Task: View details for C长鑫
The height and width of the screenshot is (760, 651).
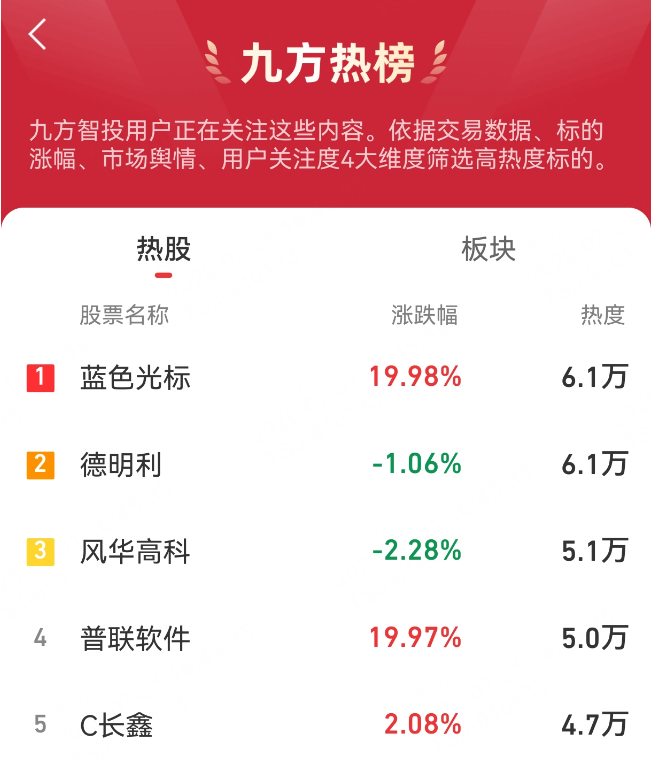Action: 326,725
